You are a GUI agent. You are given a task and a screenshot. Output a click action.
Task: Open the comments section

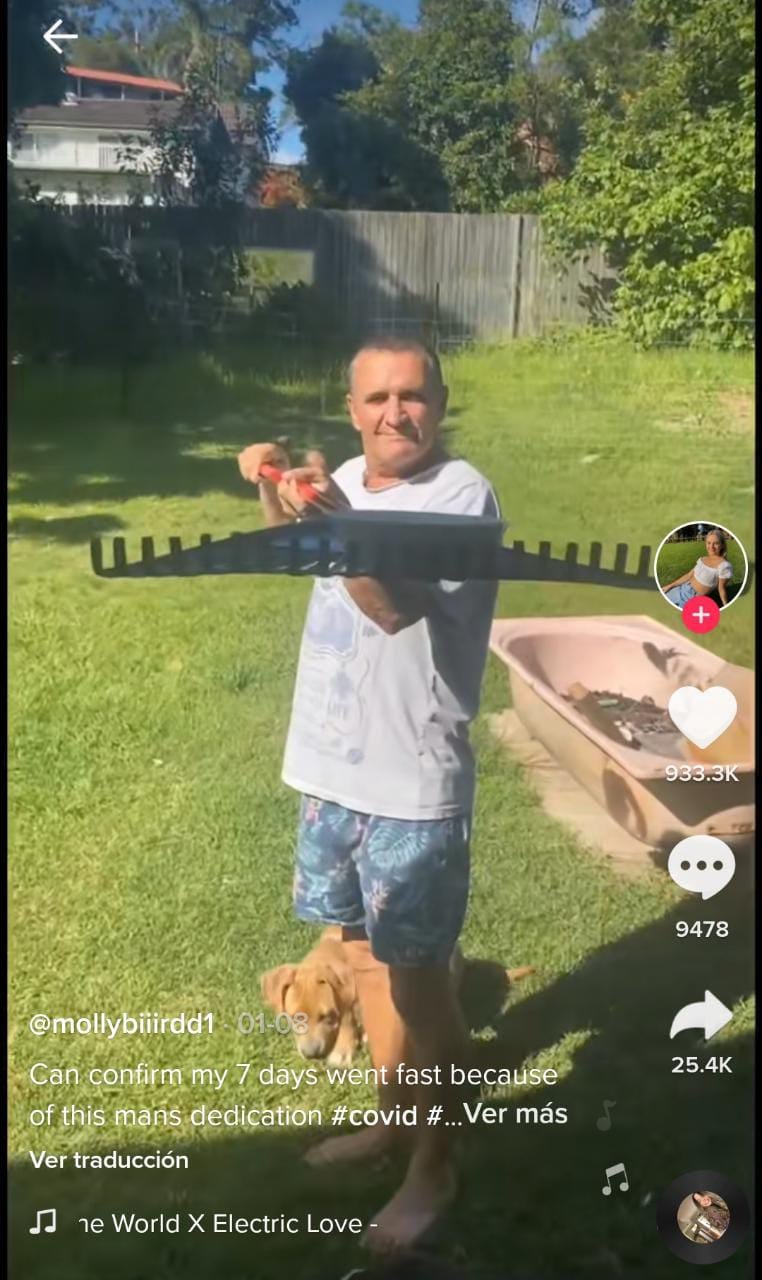(x=701, y=867)
